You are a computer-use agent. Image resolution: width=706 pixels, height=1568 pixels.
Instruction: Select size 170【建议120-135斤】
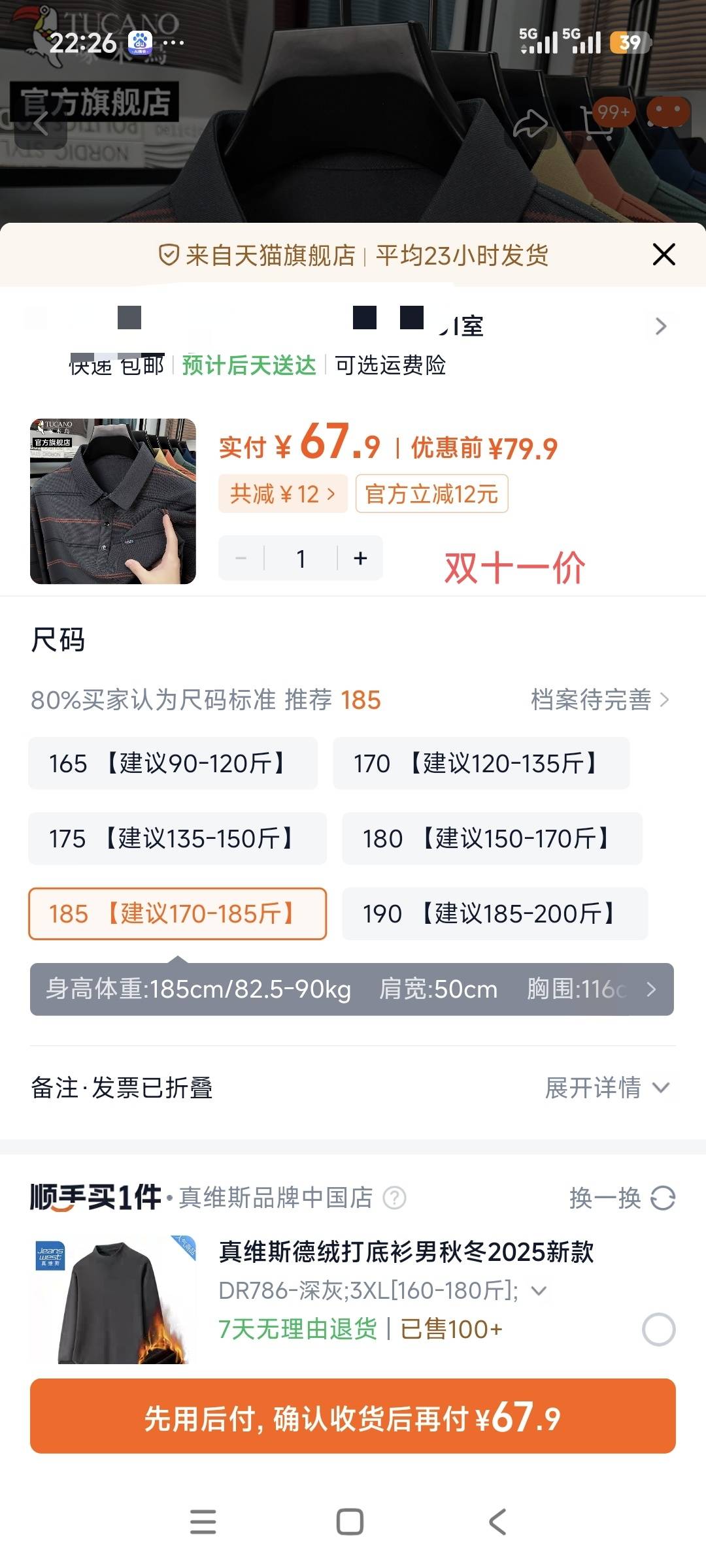tap(481, 763)
